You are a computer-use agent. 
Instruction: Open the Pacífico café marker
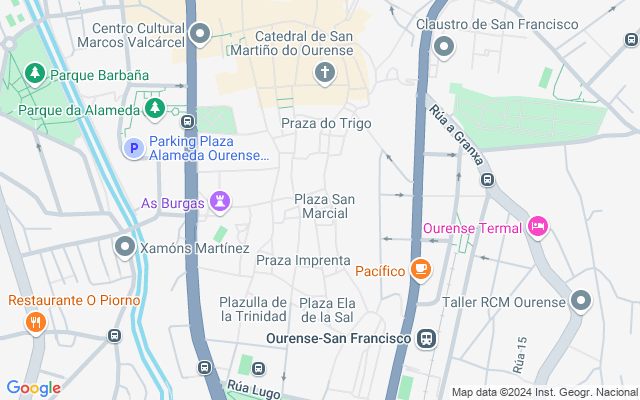(421, 270)
